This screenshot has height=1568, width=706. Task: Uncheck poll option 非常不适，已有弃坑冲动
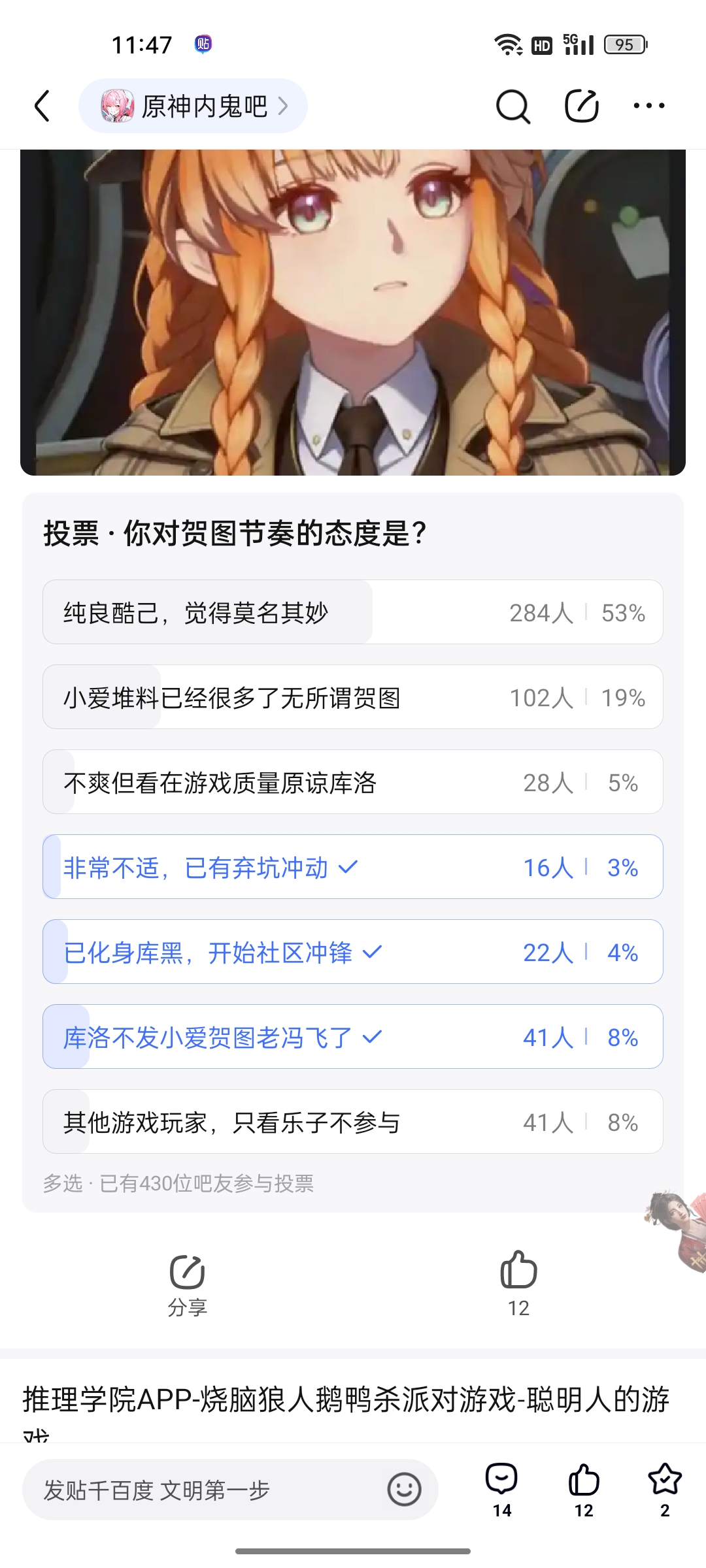point(353,867)
